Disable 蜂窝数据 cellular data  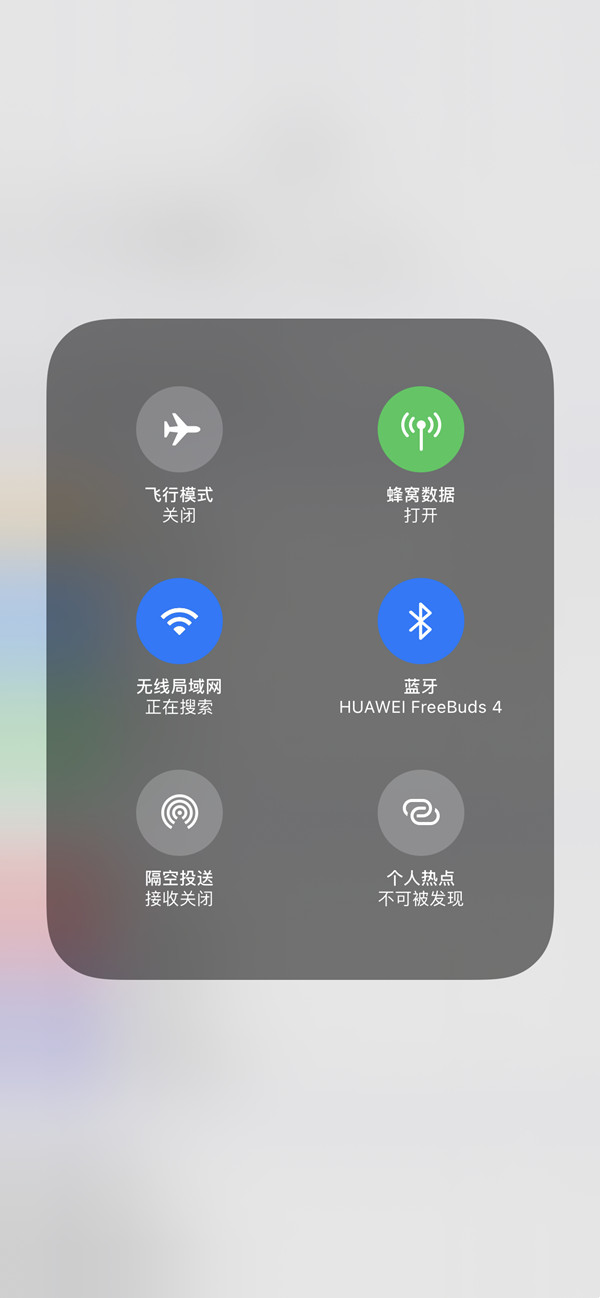click(x=420, y=429)
